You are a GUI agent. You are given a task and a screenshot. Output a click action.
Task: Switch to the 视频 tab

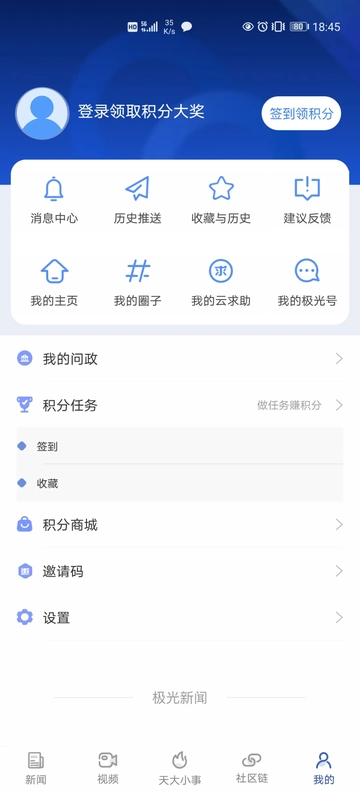108,768
